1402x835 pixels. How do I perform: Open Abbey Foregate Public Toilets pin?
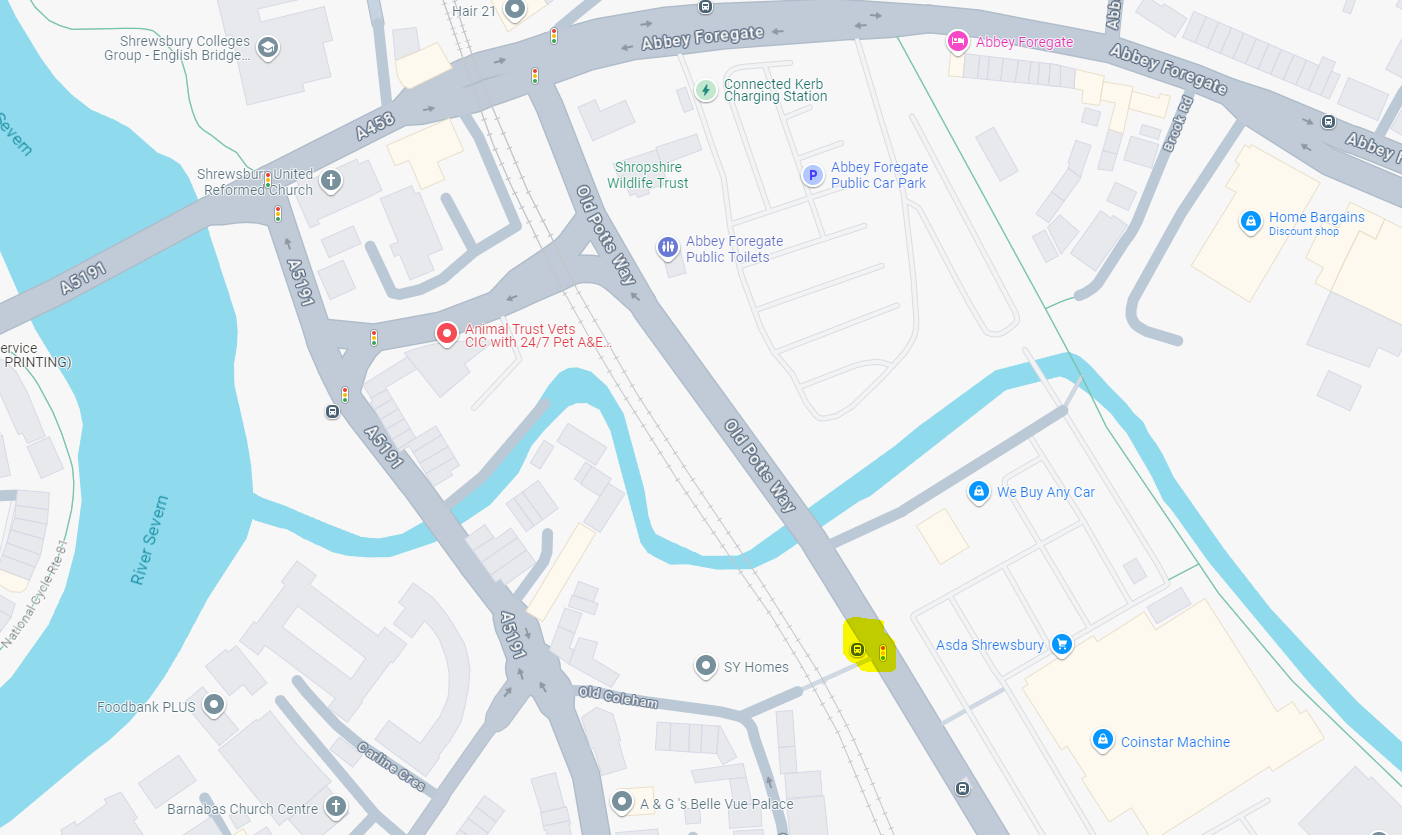pos(668,248)
